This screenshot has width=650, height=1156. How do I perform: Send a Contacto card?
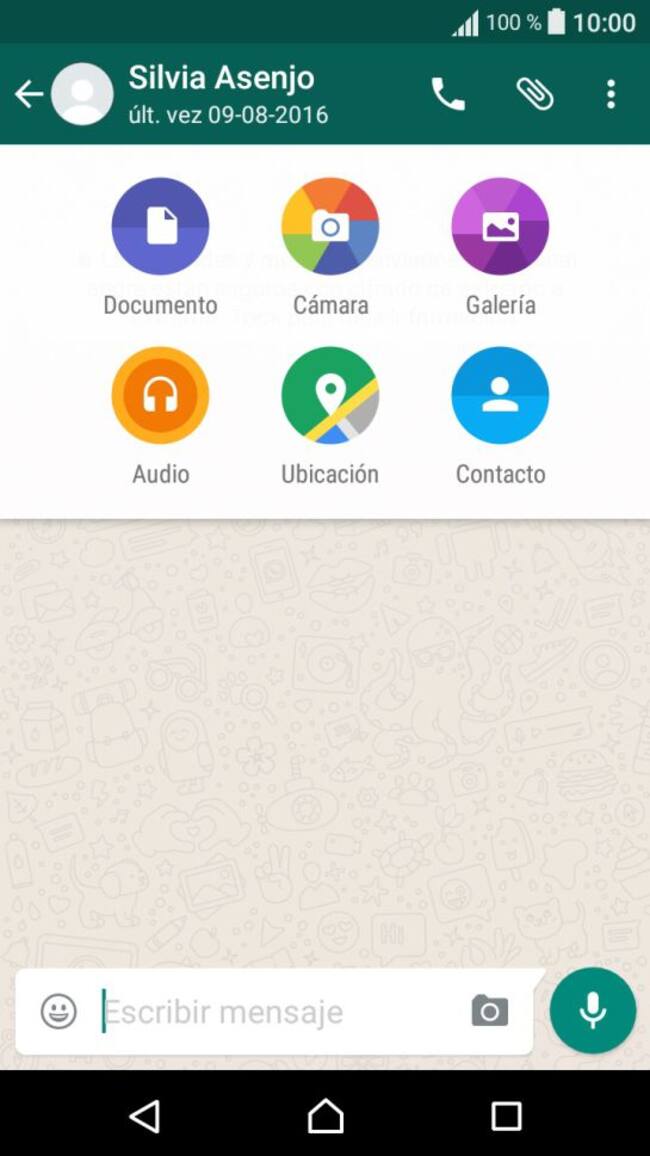tap(500, 396)
